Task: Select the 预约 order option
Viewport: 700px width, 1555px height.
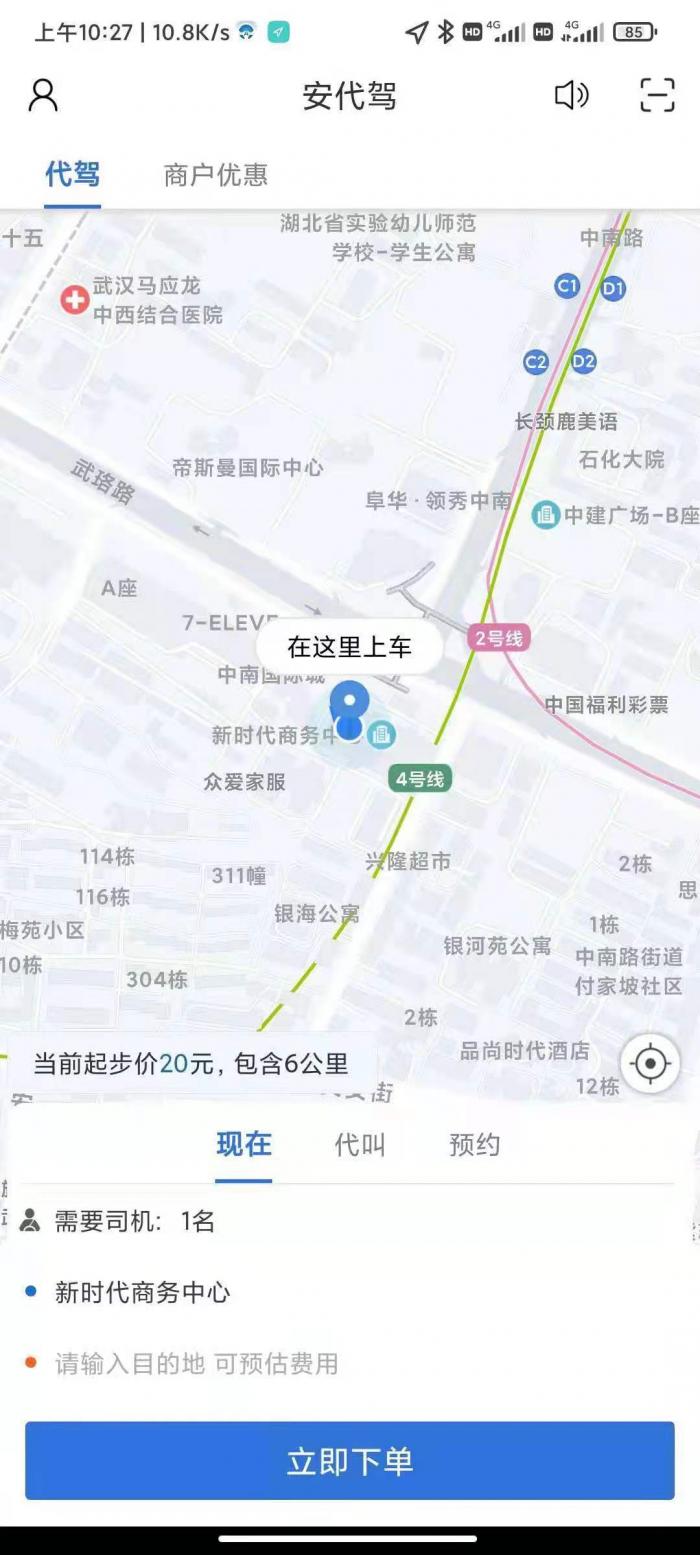Action: coord(474,1145)
